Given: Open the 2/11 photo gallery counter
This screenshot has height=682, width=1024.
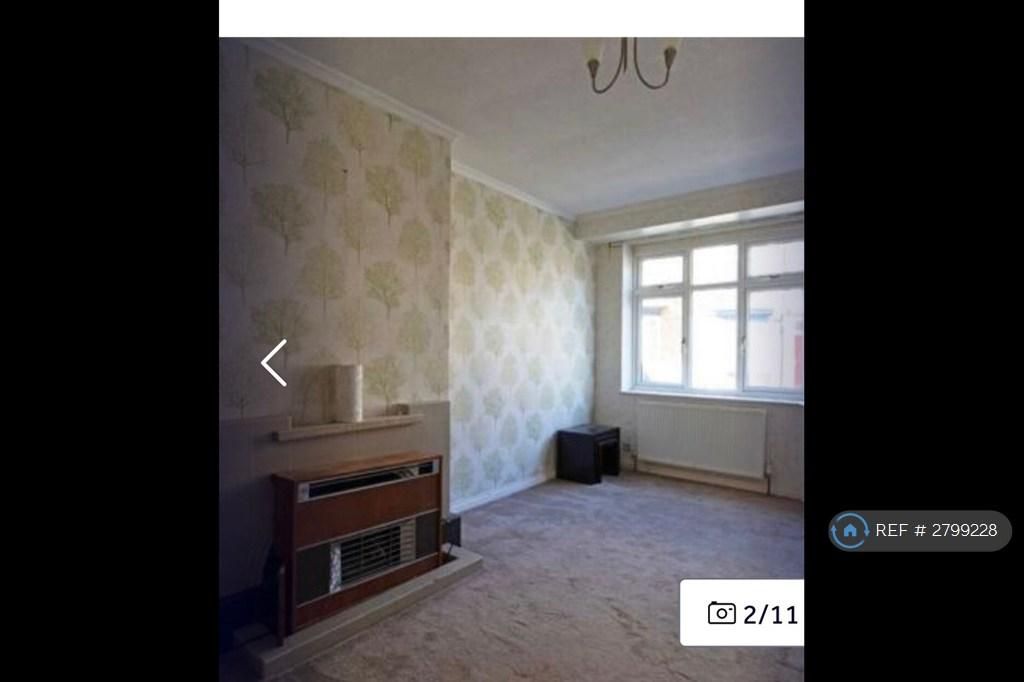Looking at the screenshot, I should click(743, 613).
